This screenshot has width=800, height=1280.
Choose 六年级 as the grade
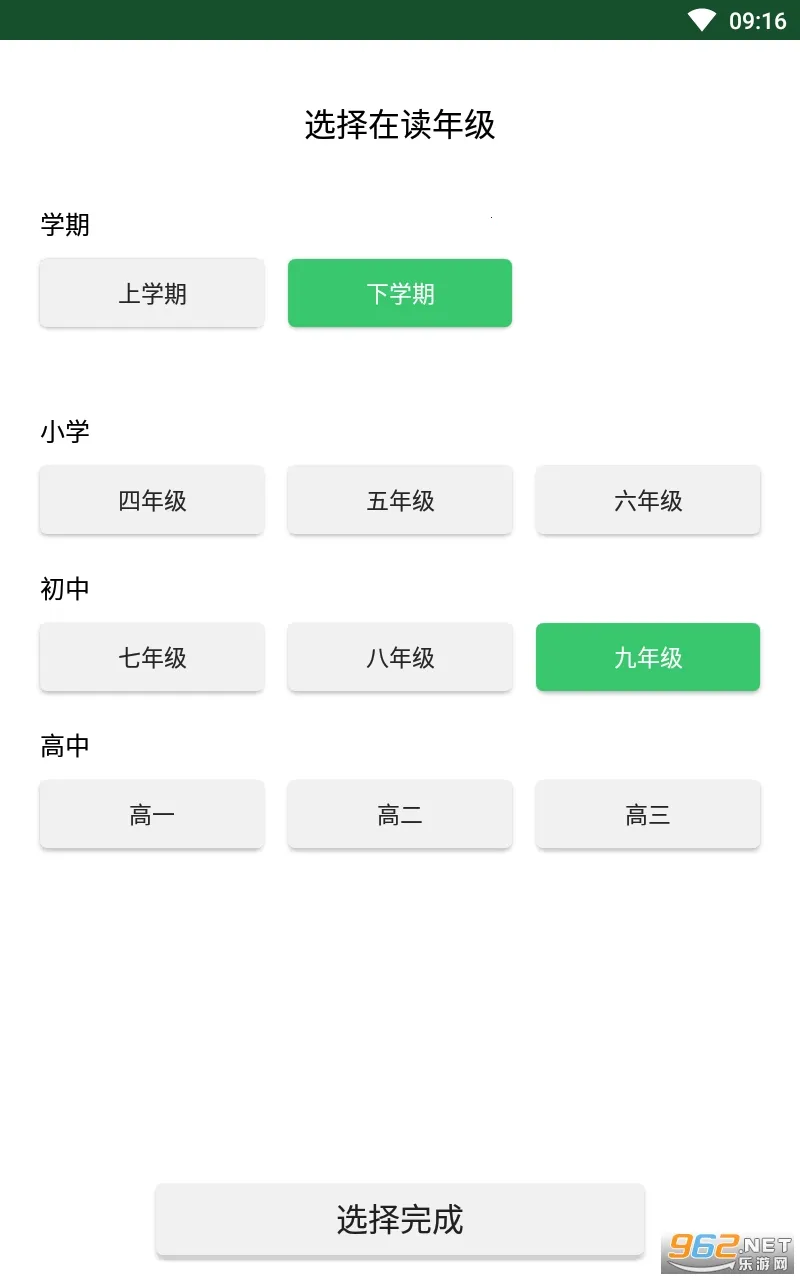(648, 500)
